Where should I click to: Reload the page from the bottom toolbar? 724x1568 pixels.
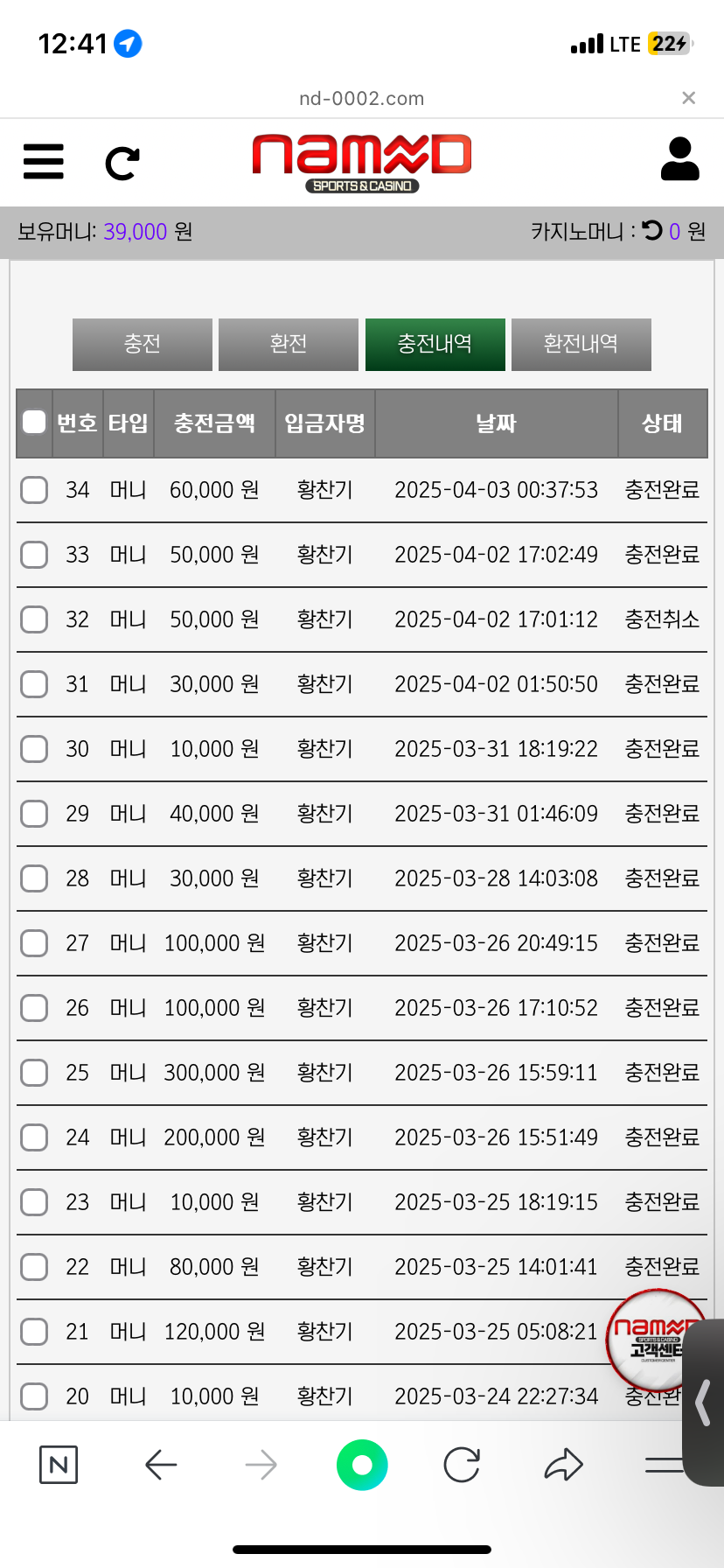pyautogui.click(x=462, y=1465)
